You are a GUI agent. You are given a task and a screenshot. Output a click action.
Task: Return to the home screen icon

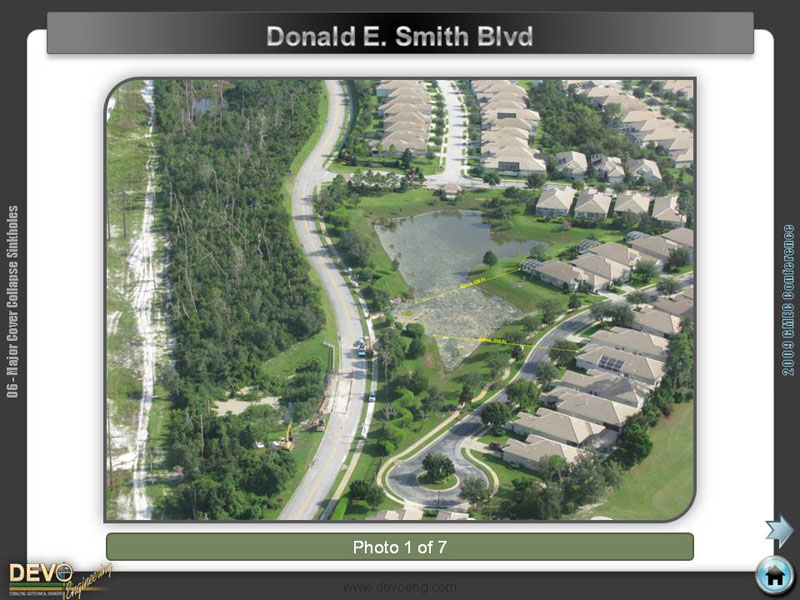[774, 575]
